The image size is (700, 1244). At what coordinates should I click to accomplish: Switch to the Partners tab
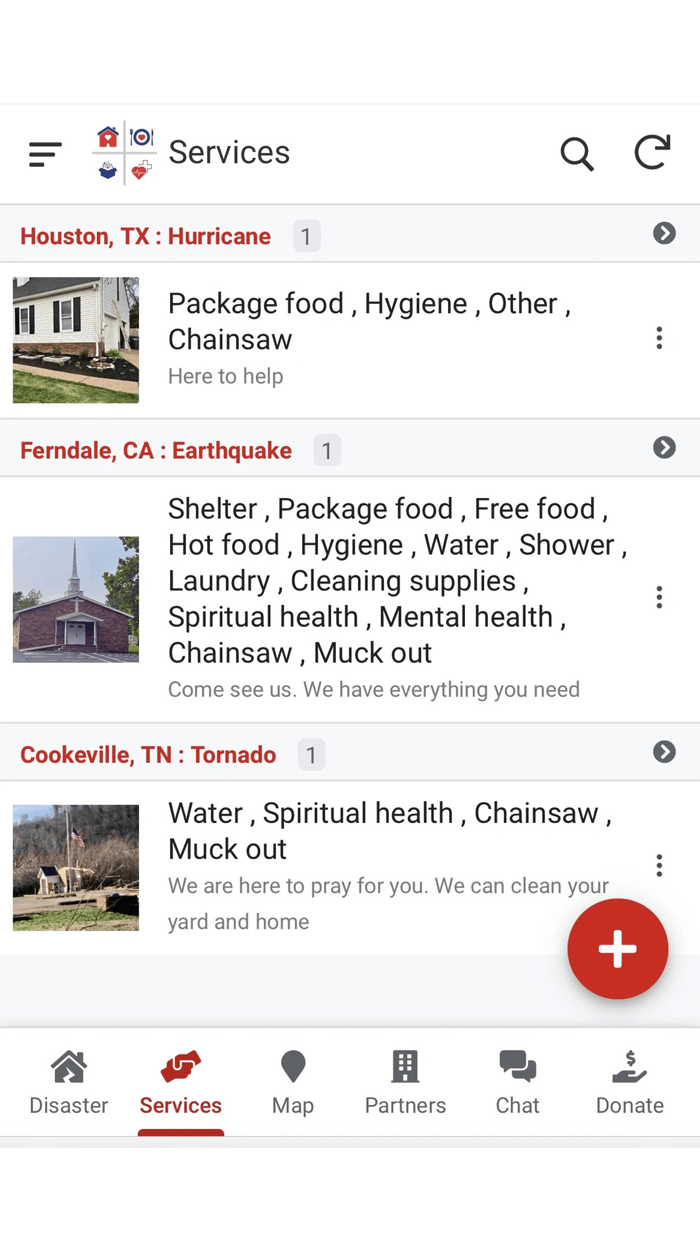(405, 1082)
